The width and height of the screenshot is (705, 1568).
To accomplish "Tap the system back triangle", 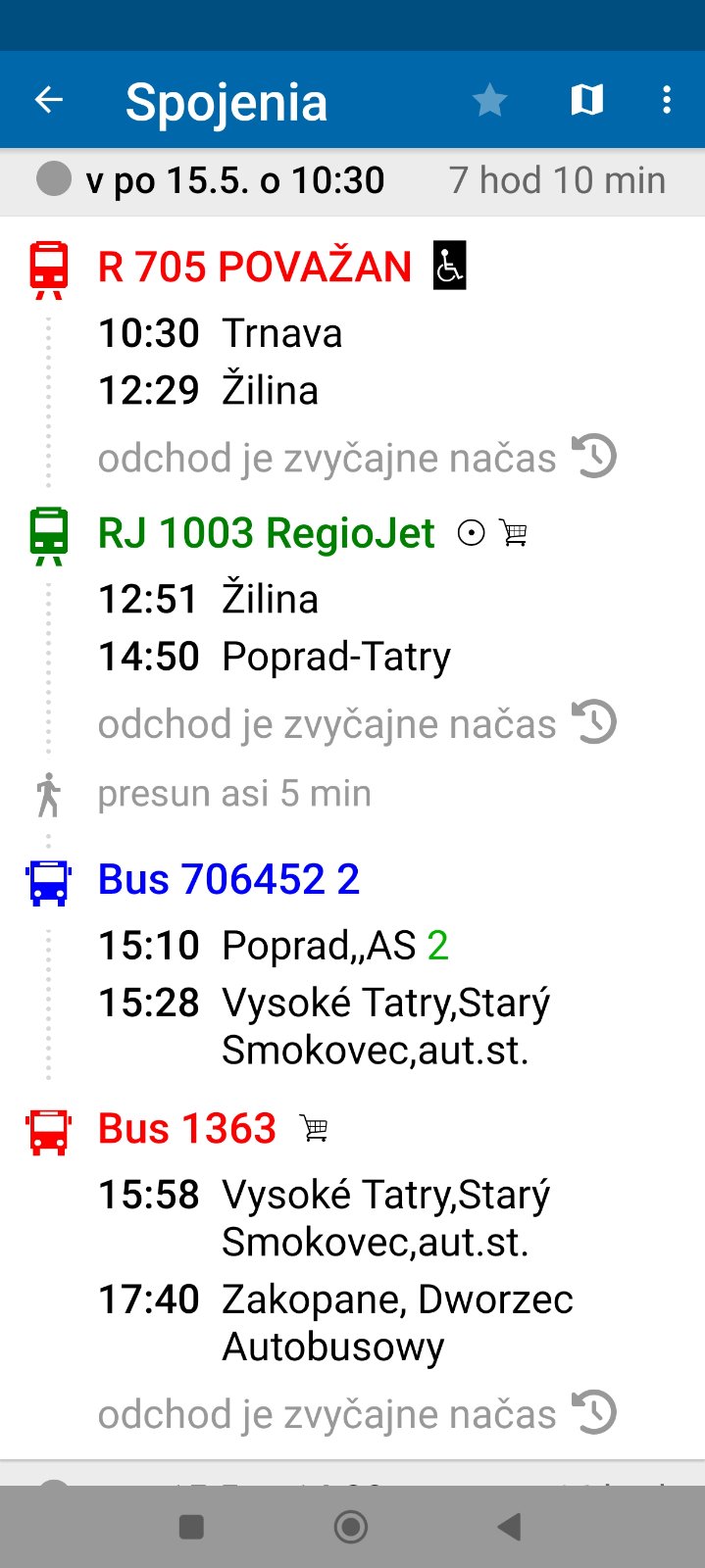I will tap(509, 1526).
